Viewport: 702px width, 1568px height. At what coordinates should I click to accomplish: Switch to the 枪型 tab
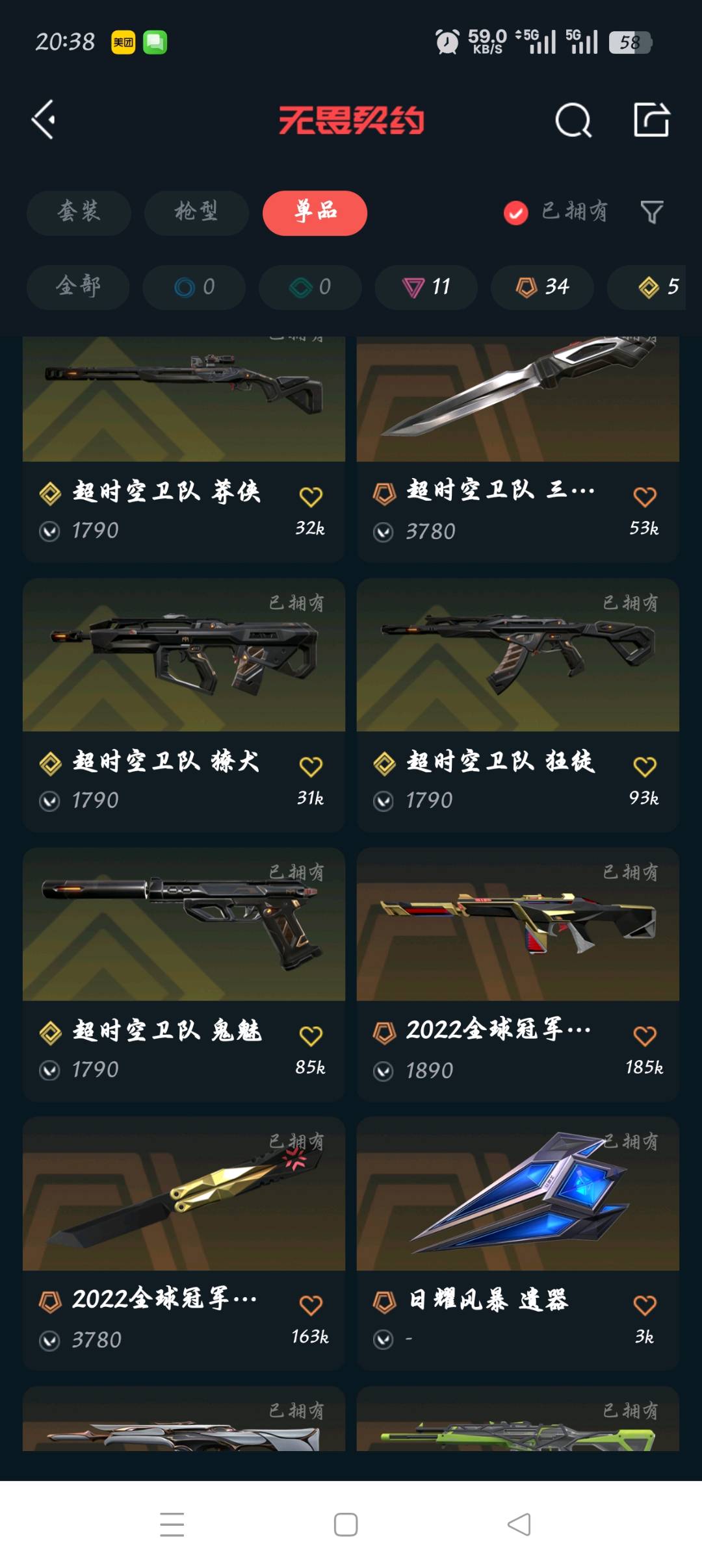click(196, 212)
